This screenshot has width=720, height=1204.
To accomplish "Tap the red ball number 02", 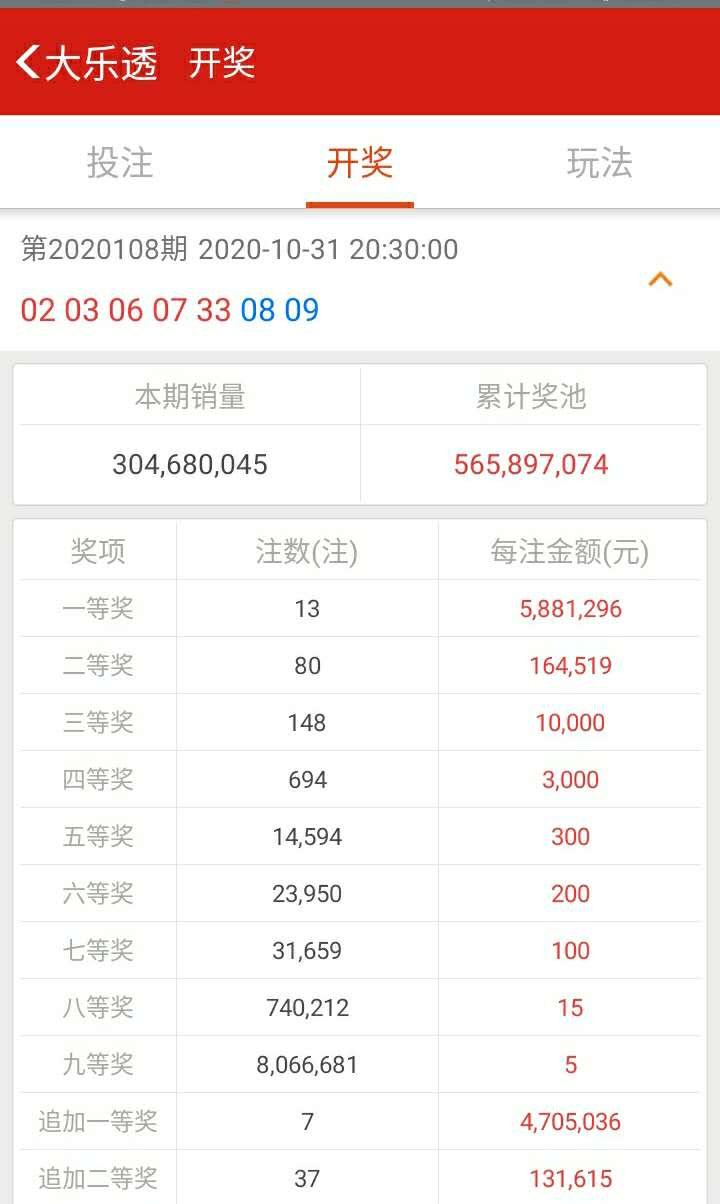I will pyautogui.click(x=35, y=313).
